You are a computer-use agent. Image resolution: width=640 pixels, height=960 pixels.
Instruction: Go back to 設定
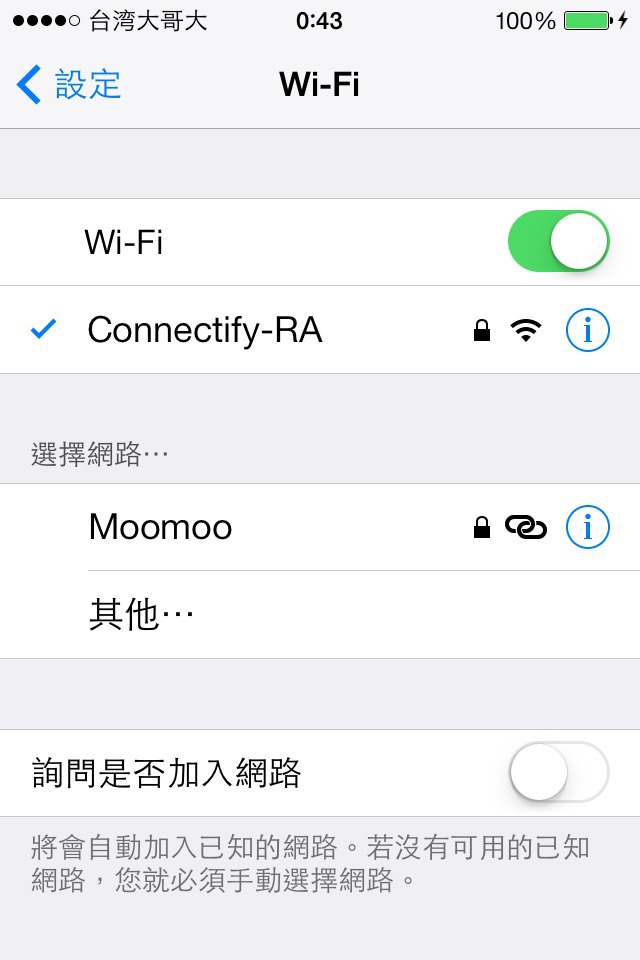tap(70, 85)
